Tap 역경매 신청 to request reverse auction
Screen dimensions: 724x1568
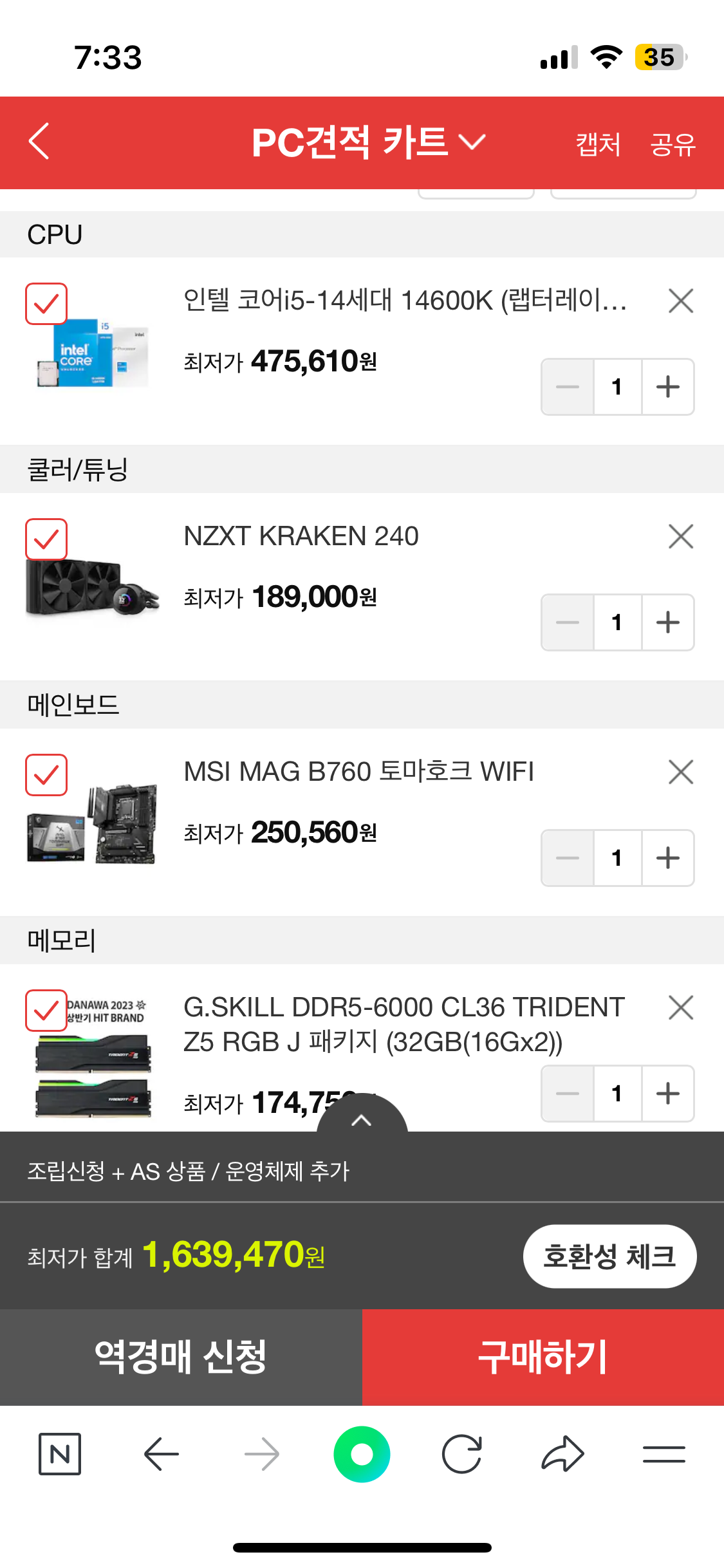point(181,1357)
